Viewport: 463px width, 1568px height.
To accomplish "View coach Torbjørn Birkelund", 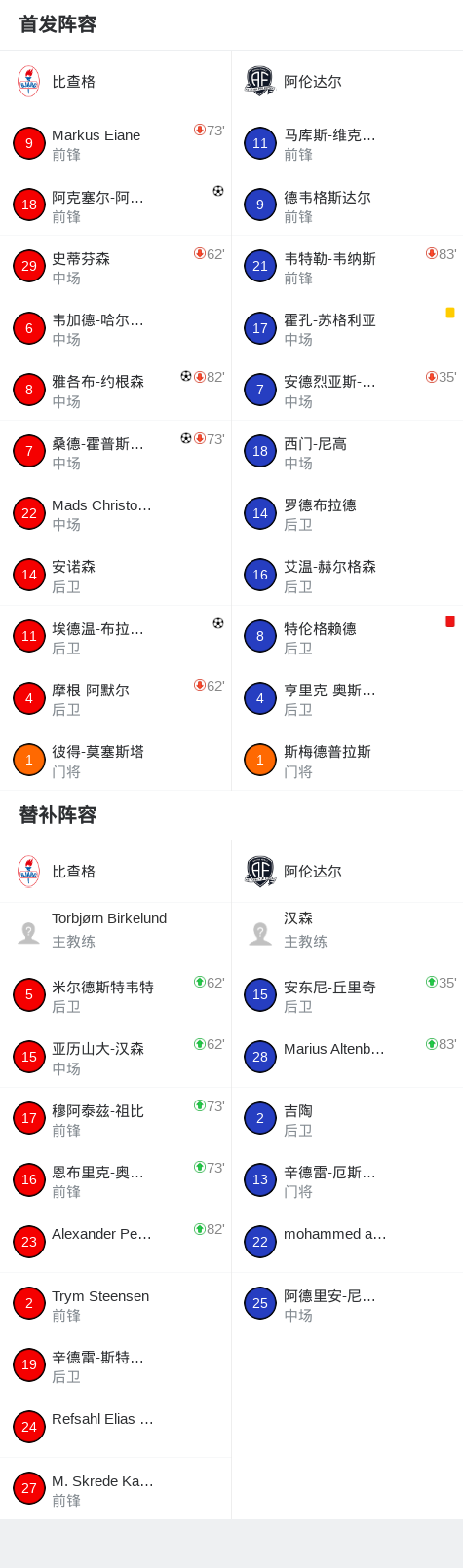I will tap(115, 933).
